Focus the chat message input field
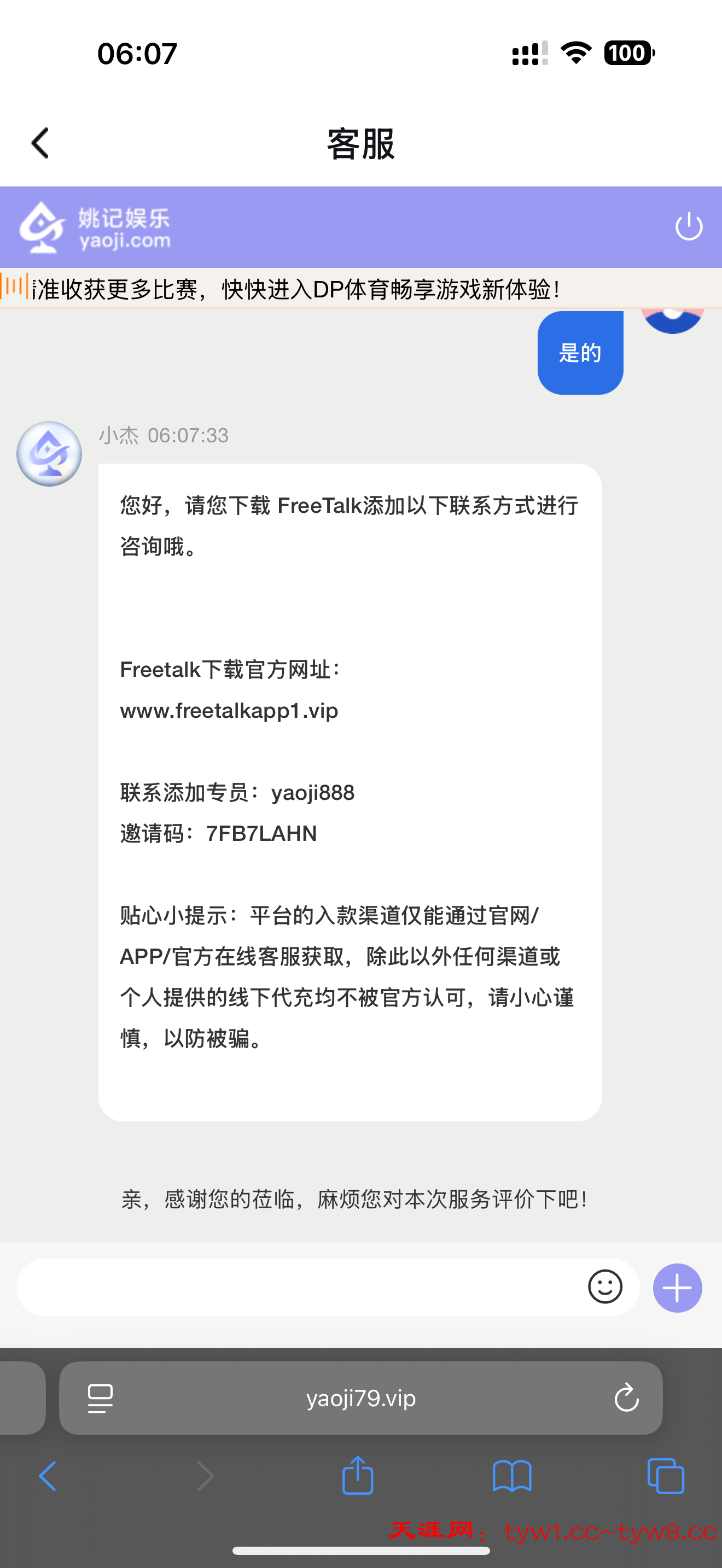 point(298,1288)
